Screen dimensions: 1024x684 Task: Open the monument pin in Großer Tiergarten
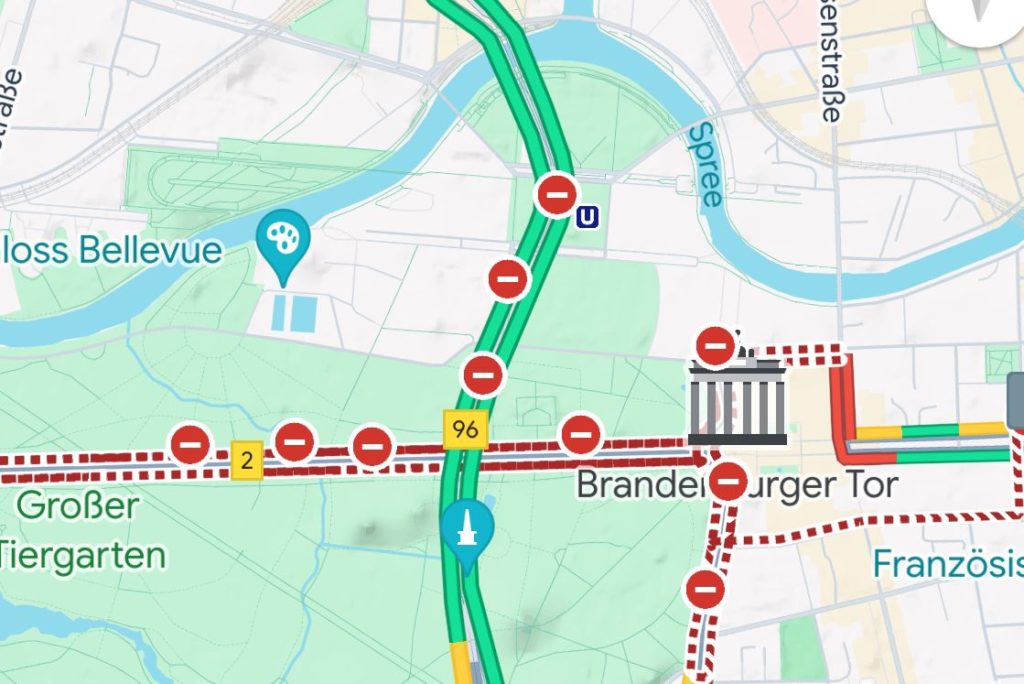pyautogui.click(x=466, y=531)
